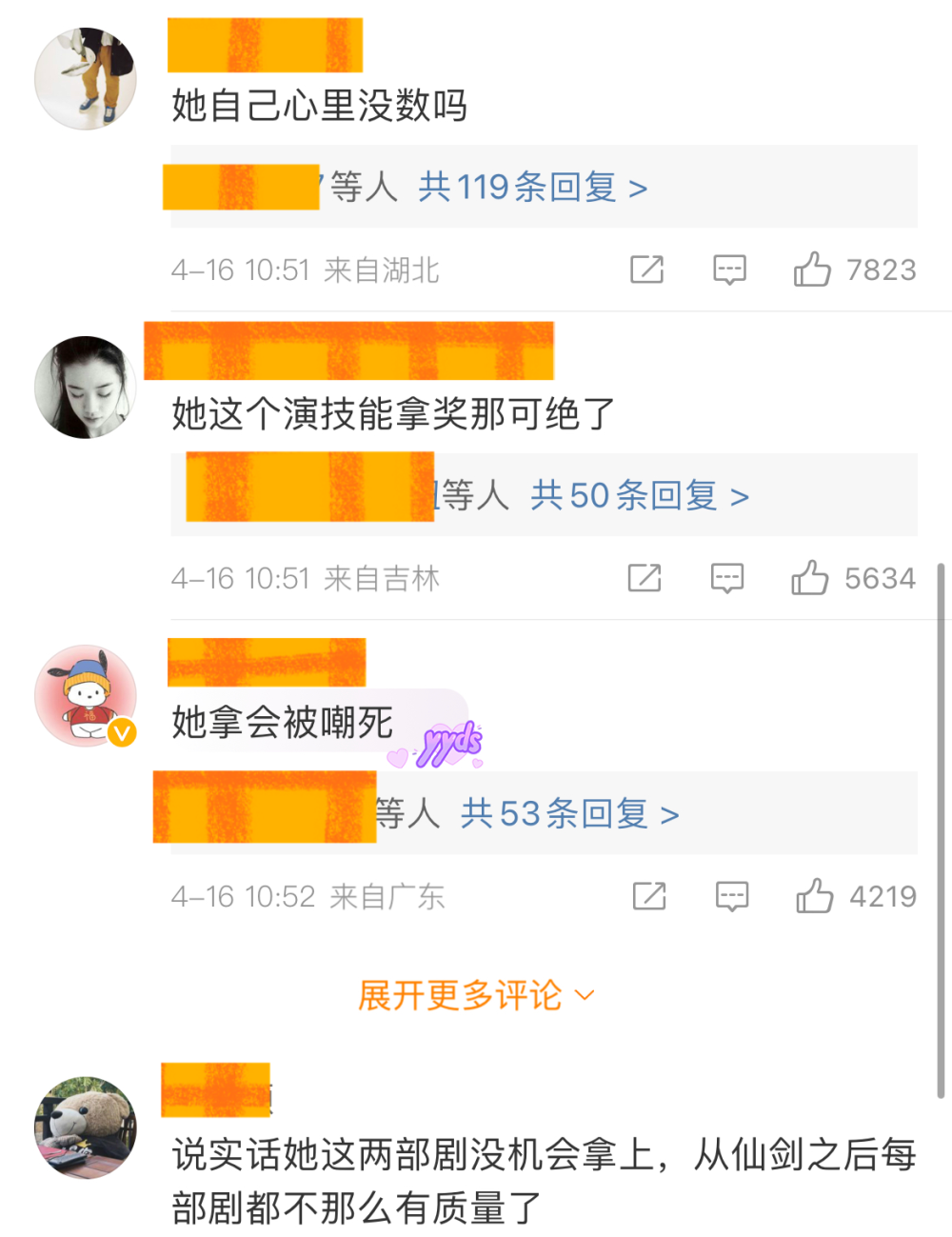Open avatar of the 吉林 commenter
This screenshot has height=1237, width=952.
tap(86, 388)
